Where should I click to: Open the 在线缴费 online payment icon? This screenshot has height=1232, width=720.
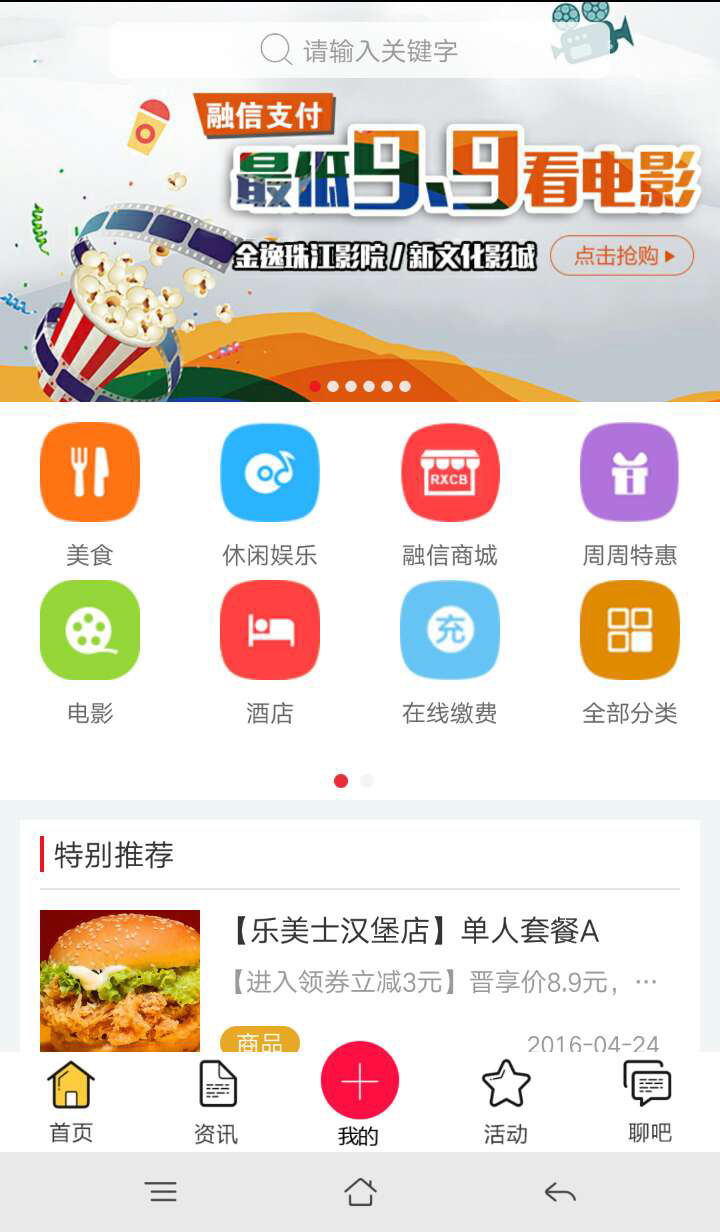[449, 630]
